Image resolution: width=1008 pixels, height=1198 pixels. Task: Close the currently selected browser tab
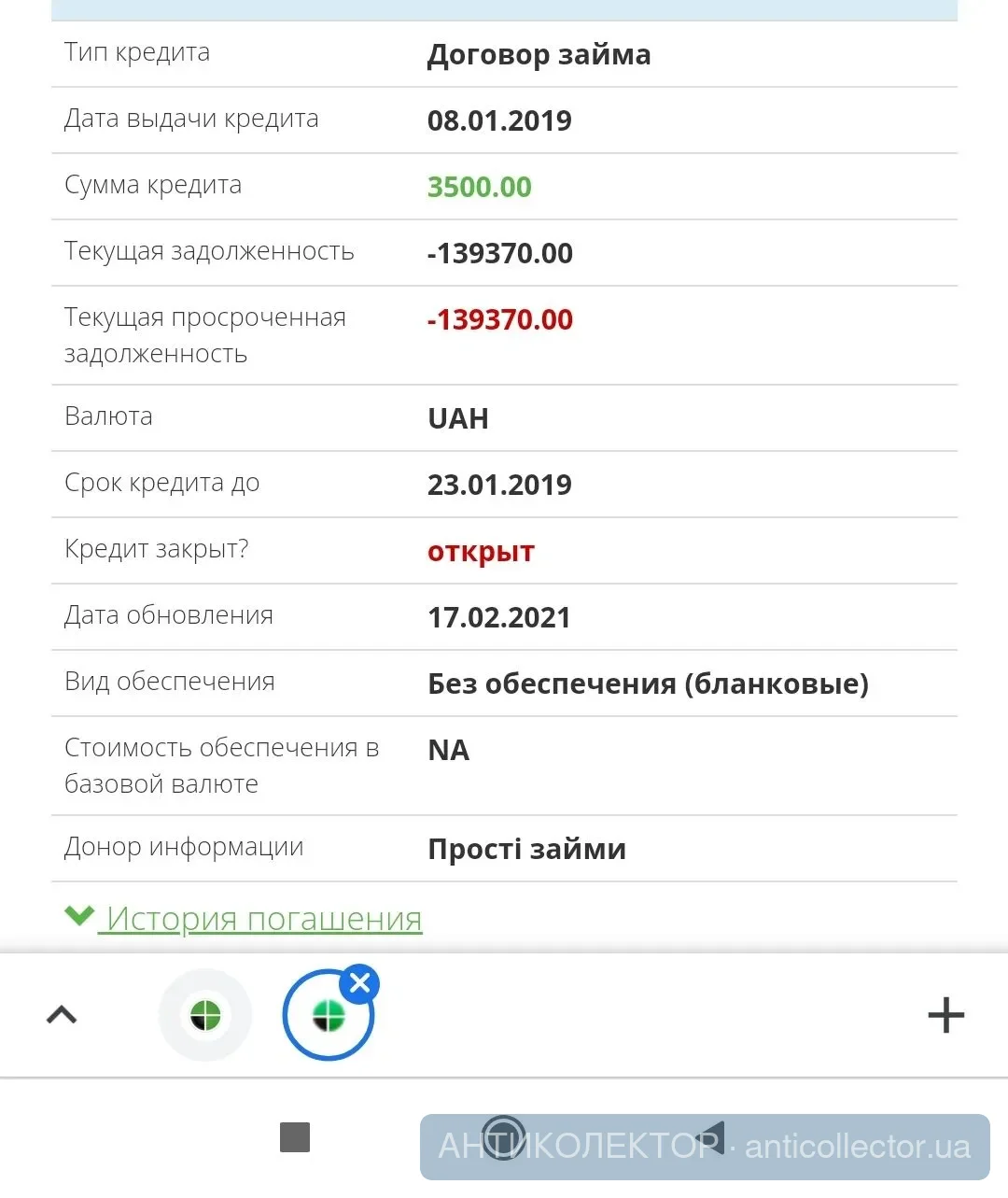[x=360, y=983]
